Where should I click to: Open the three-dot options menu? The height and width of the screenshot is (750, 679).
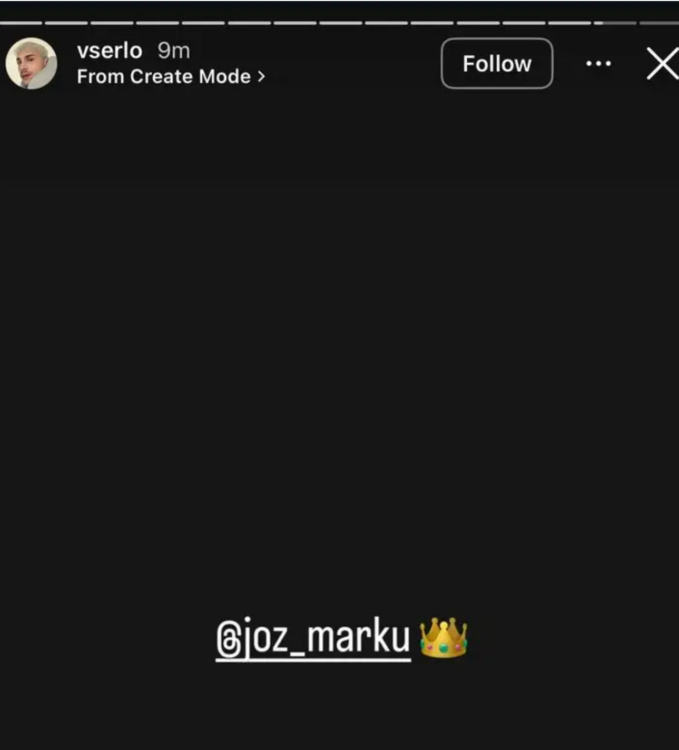pyautogui.click(x=598, y=64)
